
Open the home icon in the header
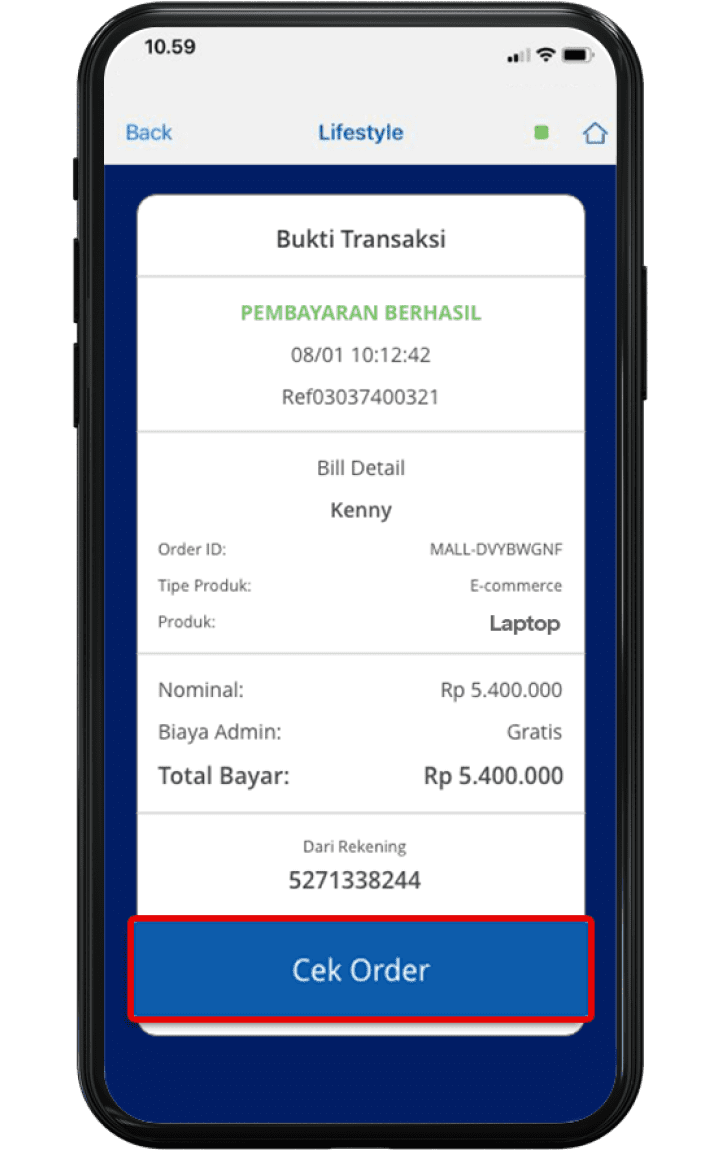595,133
